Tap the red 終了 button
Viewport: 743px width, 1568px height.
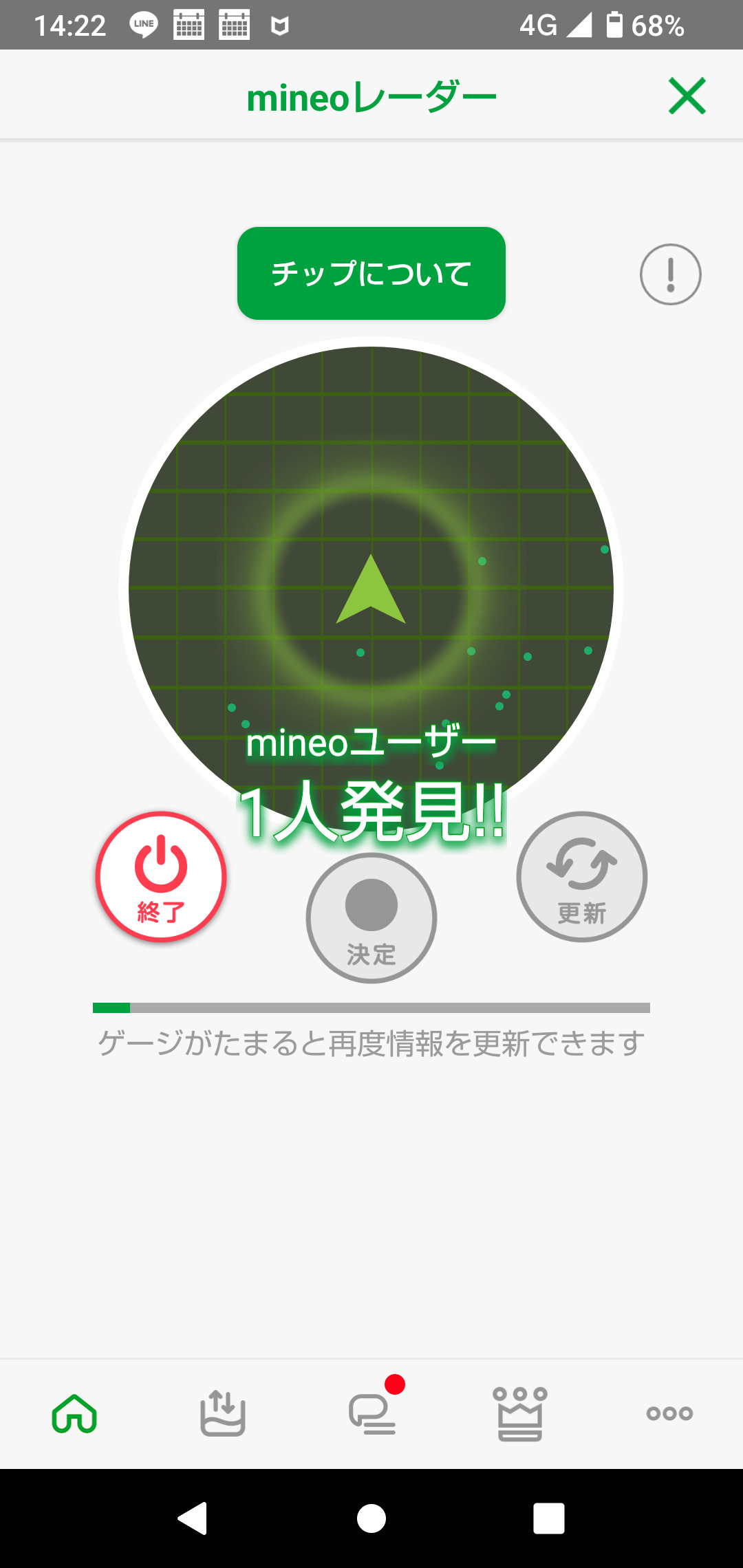[161, 876]
